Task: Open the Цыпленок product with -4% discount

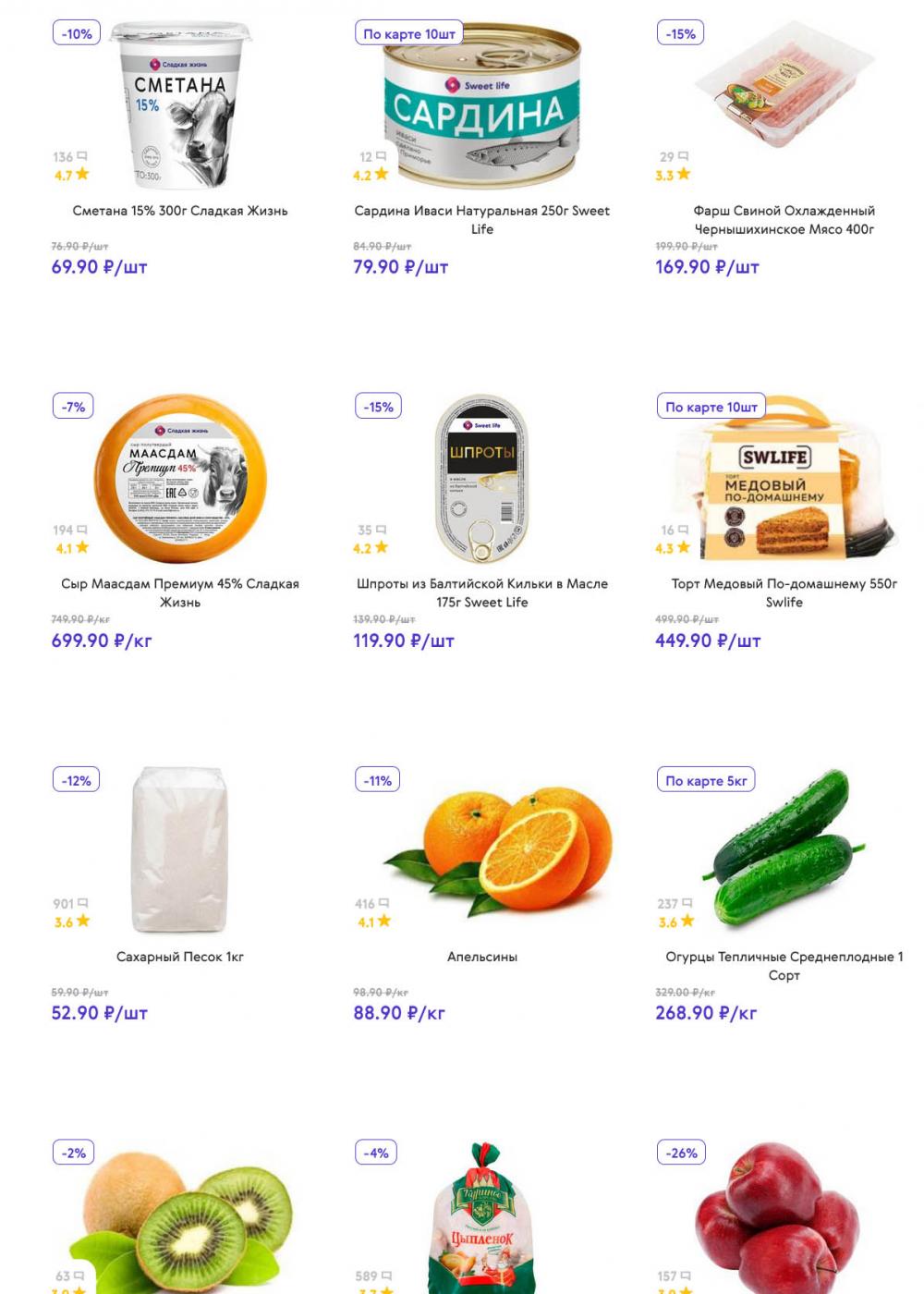Action: pyautogui.click(x=481, y=1220)
